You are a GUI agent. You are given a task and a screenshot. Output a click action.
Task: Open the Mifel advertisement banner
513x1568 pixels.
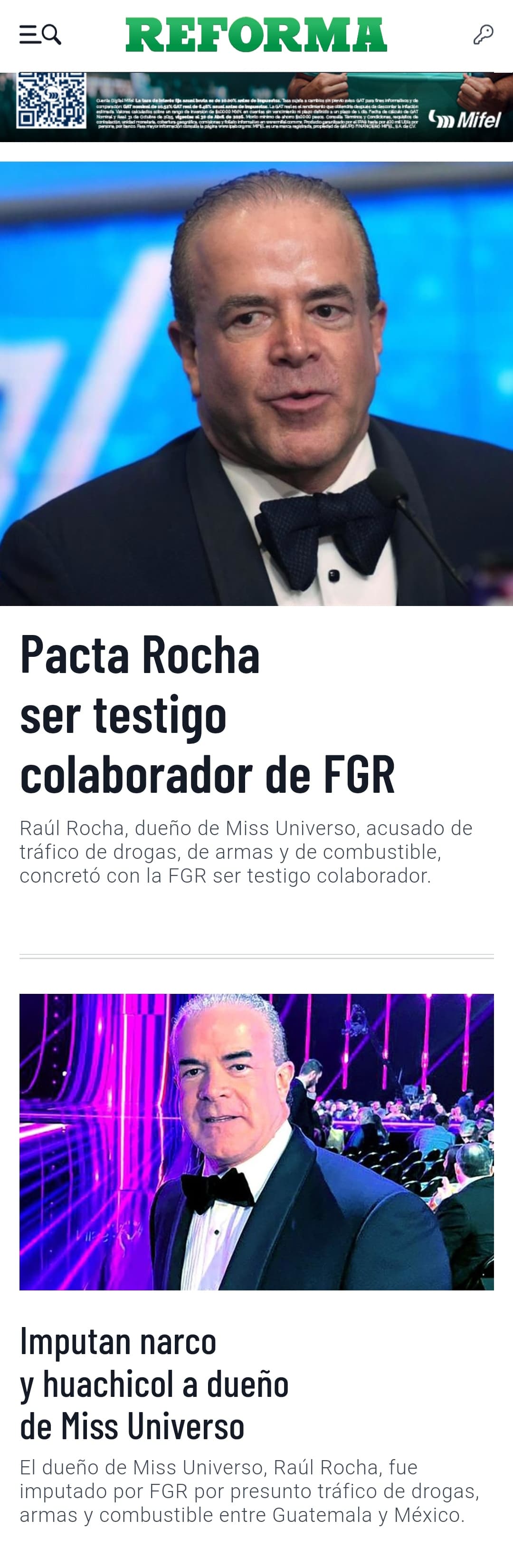[256, 107]
